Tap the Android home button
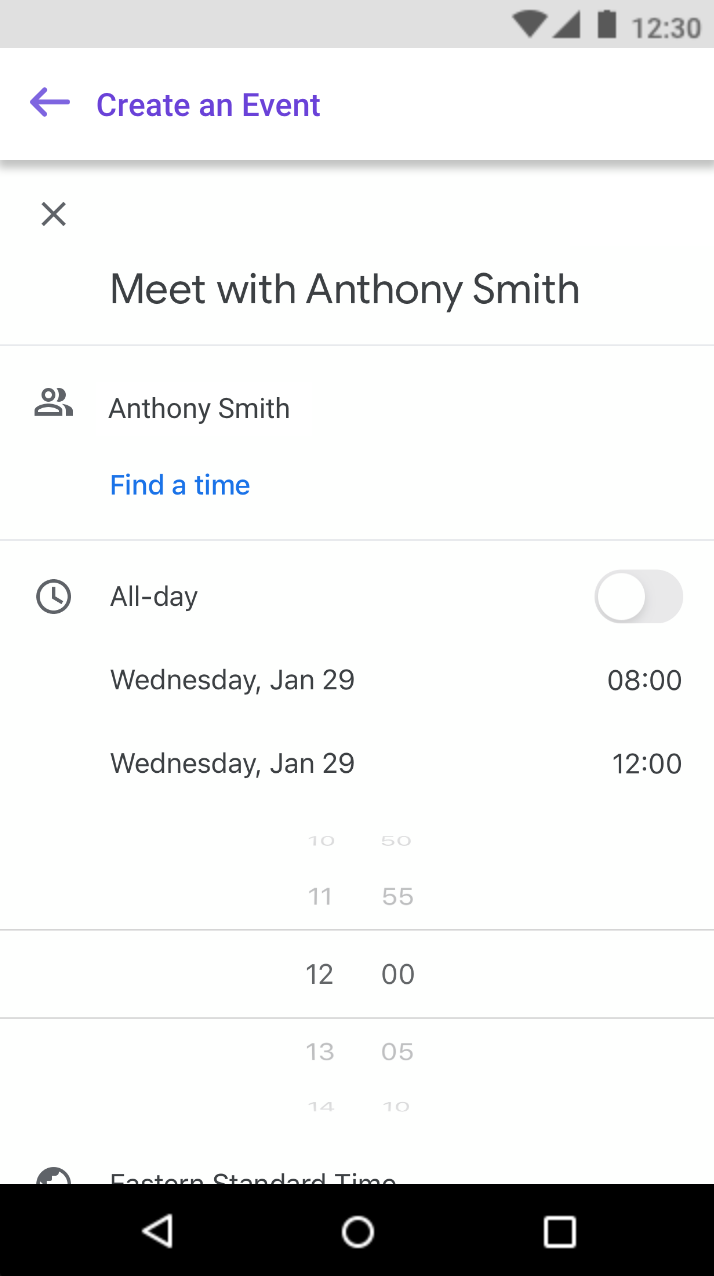 [x=357, y=1231]
